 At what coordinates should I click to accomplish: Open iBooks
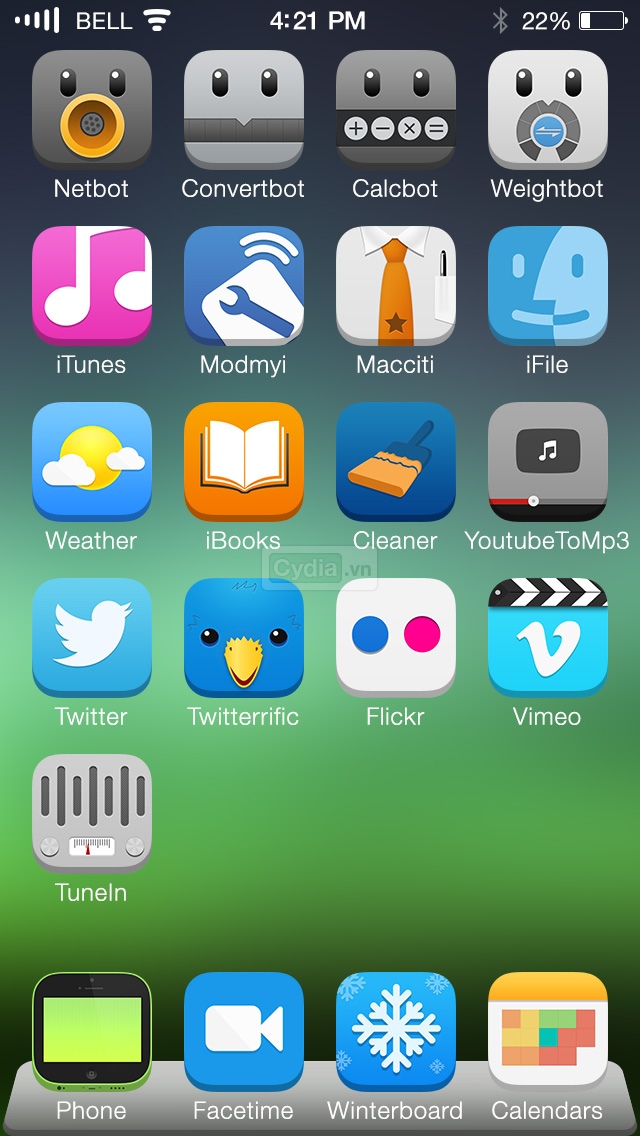point(244,462)
